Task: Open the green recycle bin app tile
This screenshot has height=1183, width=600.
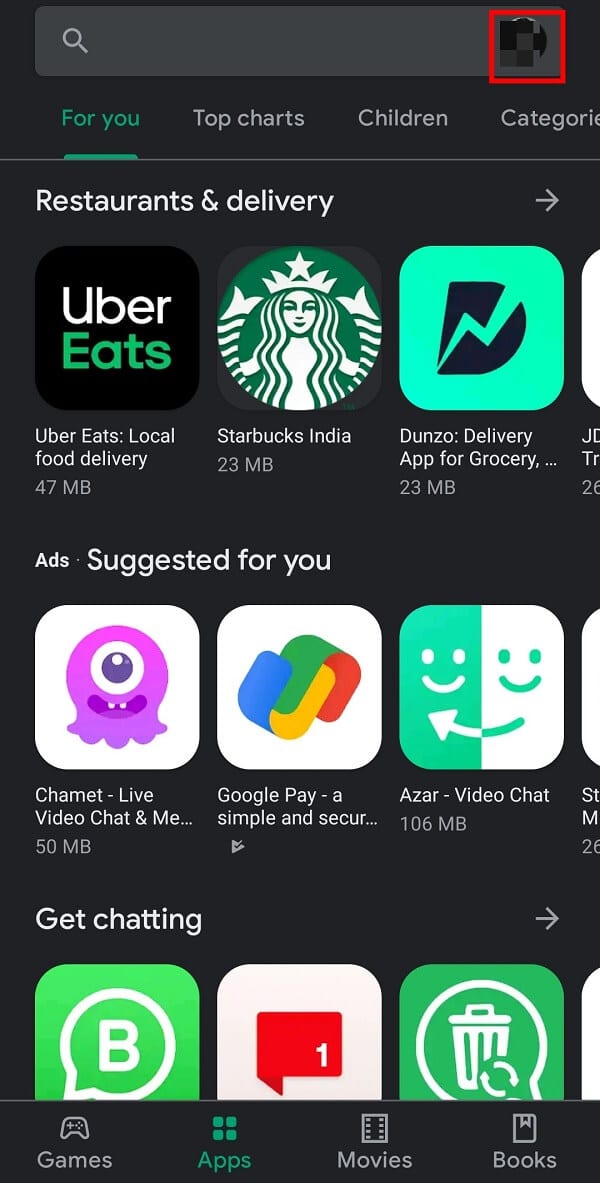Action: coord(481,1032)
